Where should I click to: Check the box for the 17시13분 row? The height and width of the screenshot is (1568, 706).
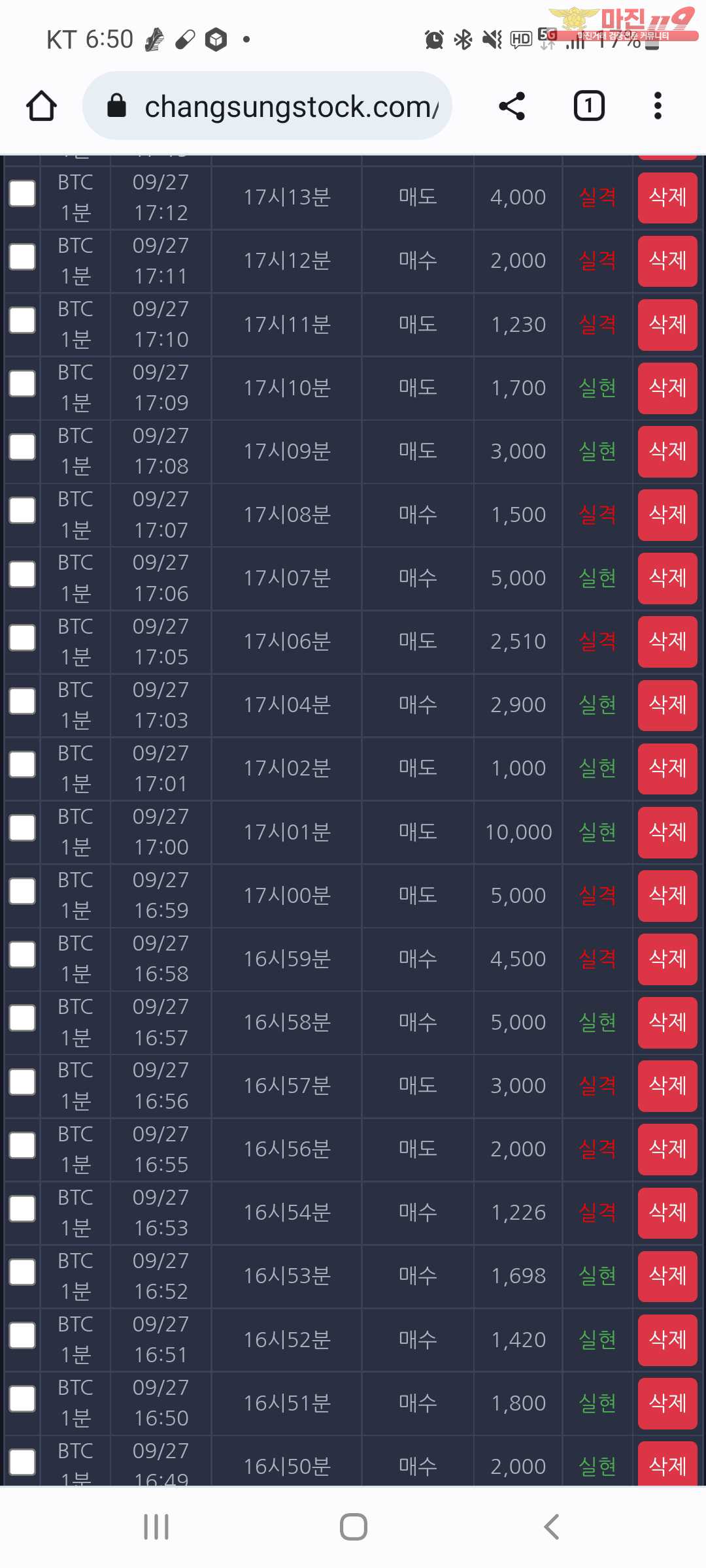pos(22,193)
